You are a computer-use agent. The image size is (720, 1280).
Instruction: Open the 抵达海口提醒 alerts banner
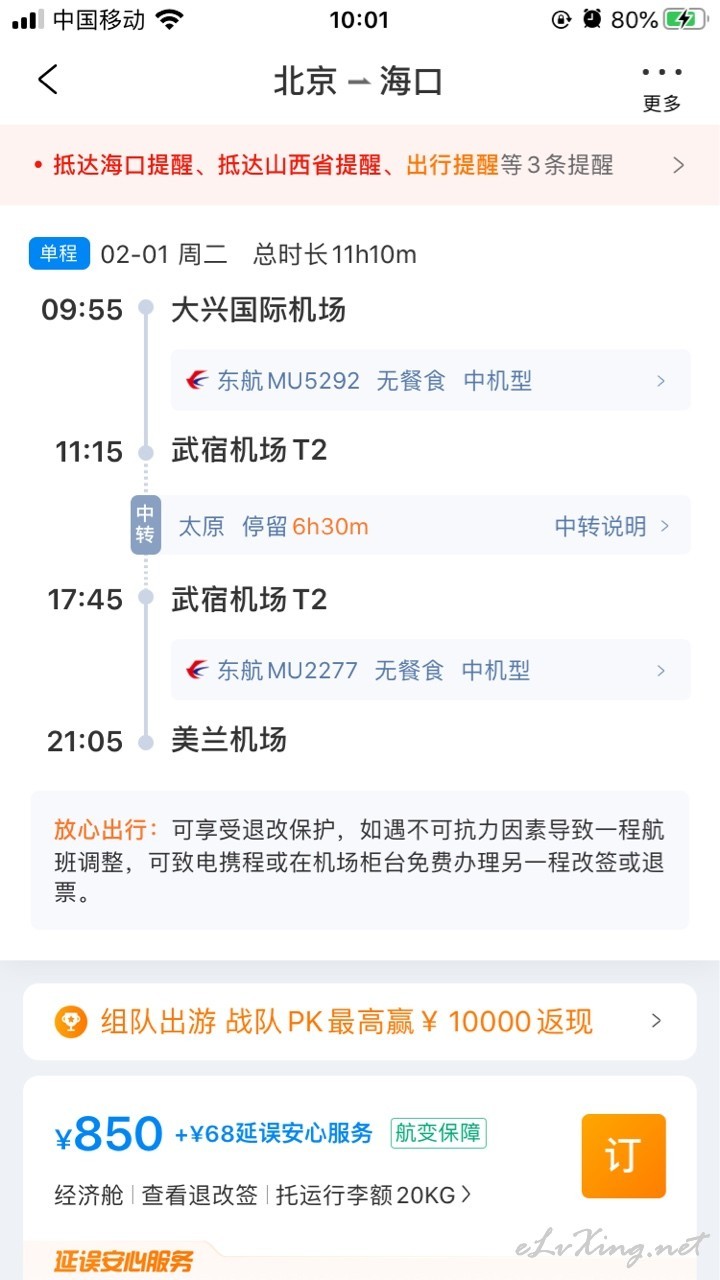click(x=360, y=165)
